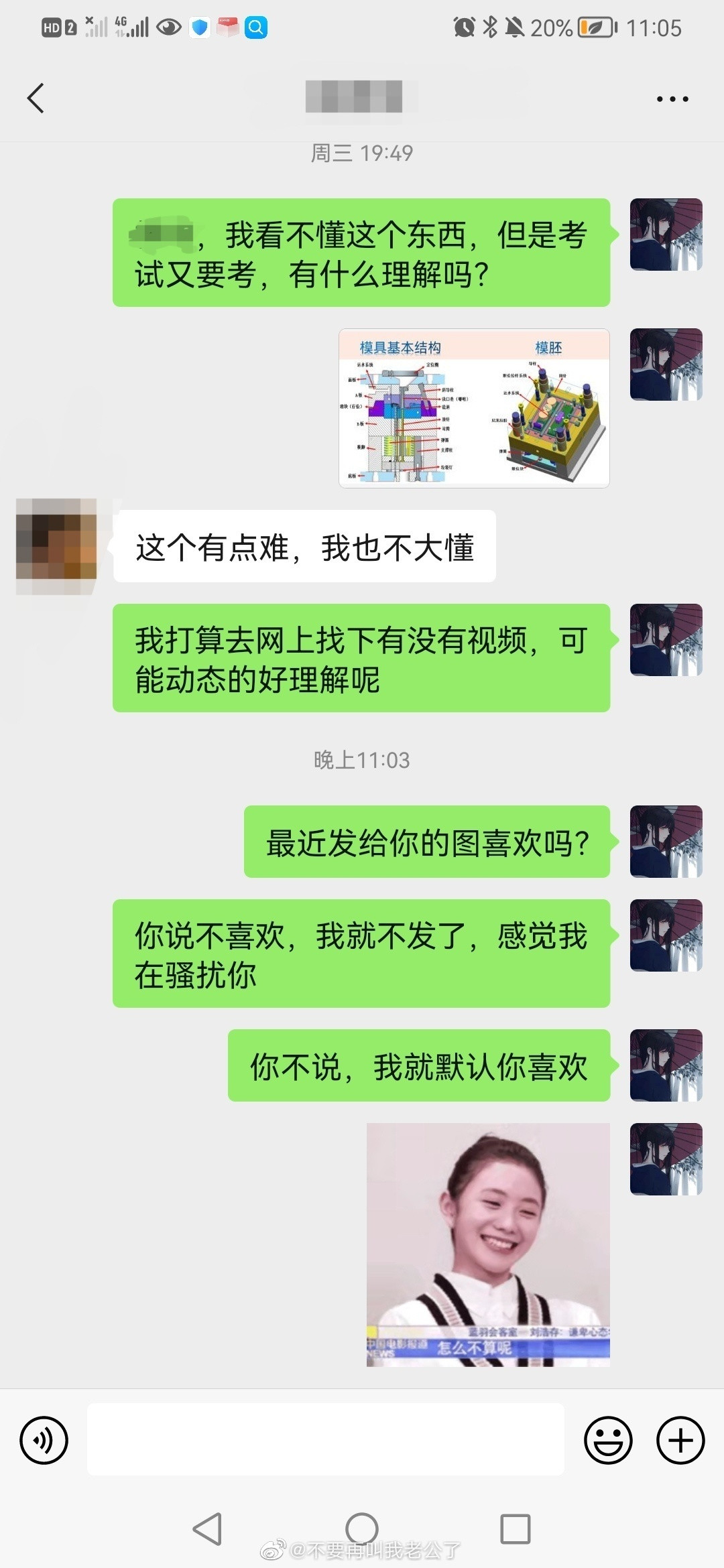Screen dimensions: 724x1568
Task: Switch to voice message input
Action: pyautogui.click(x=44, y=1439)
